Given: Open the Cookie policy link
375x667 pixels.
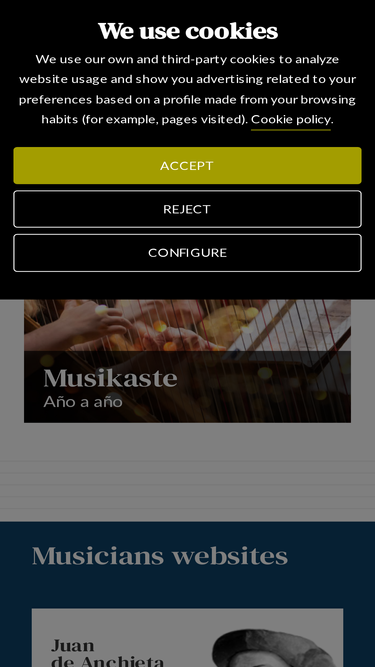Looking at the screenshot, I should pos(291,120).
